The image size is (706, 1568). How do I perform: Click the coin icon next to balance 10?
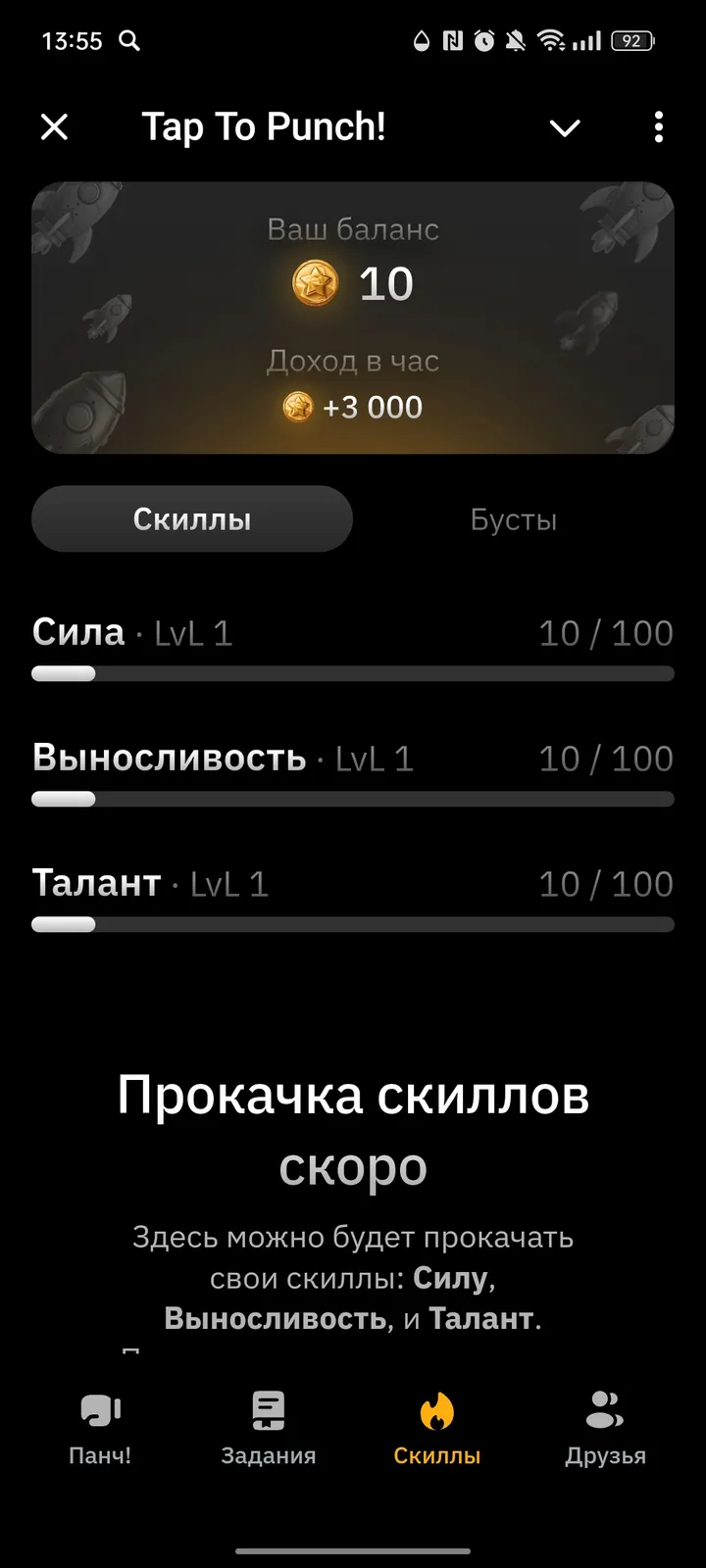tap(312, 283)
